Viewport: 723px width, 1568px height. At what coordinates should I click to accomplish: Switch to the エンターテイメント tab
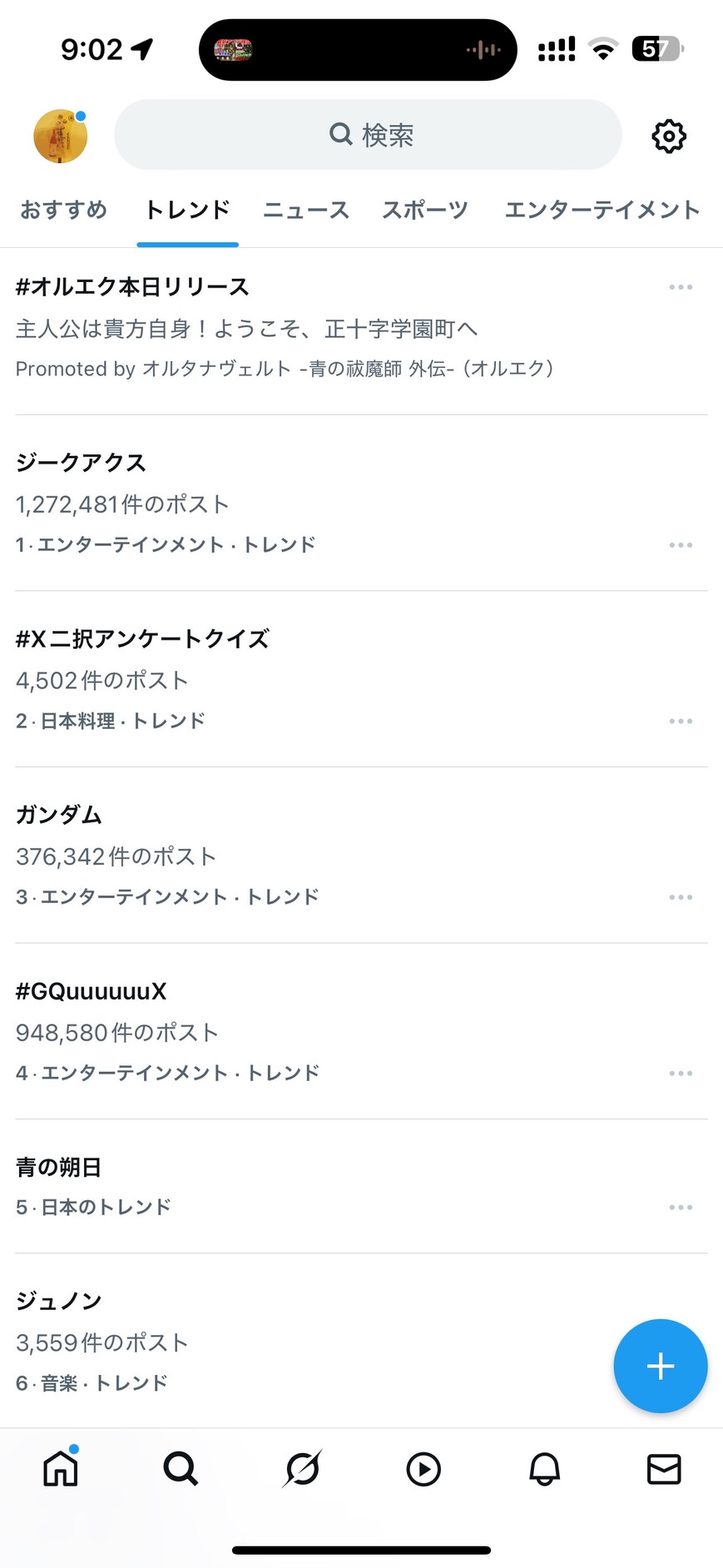602,210
